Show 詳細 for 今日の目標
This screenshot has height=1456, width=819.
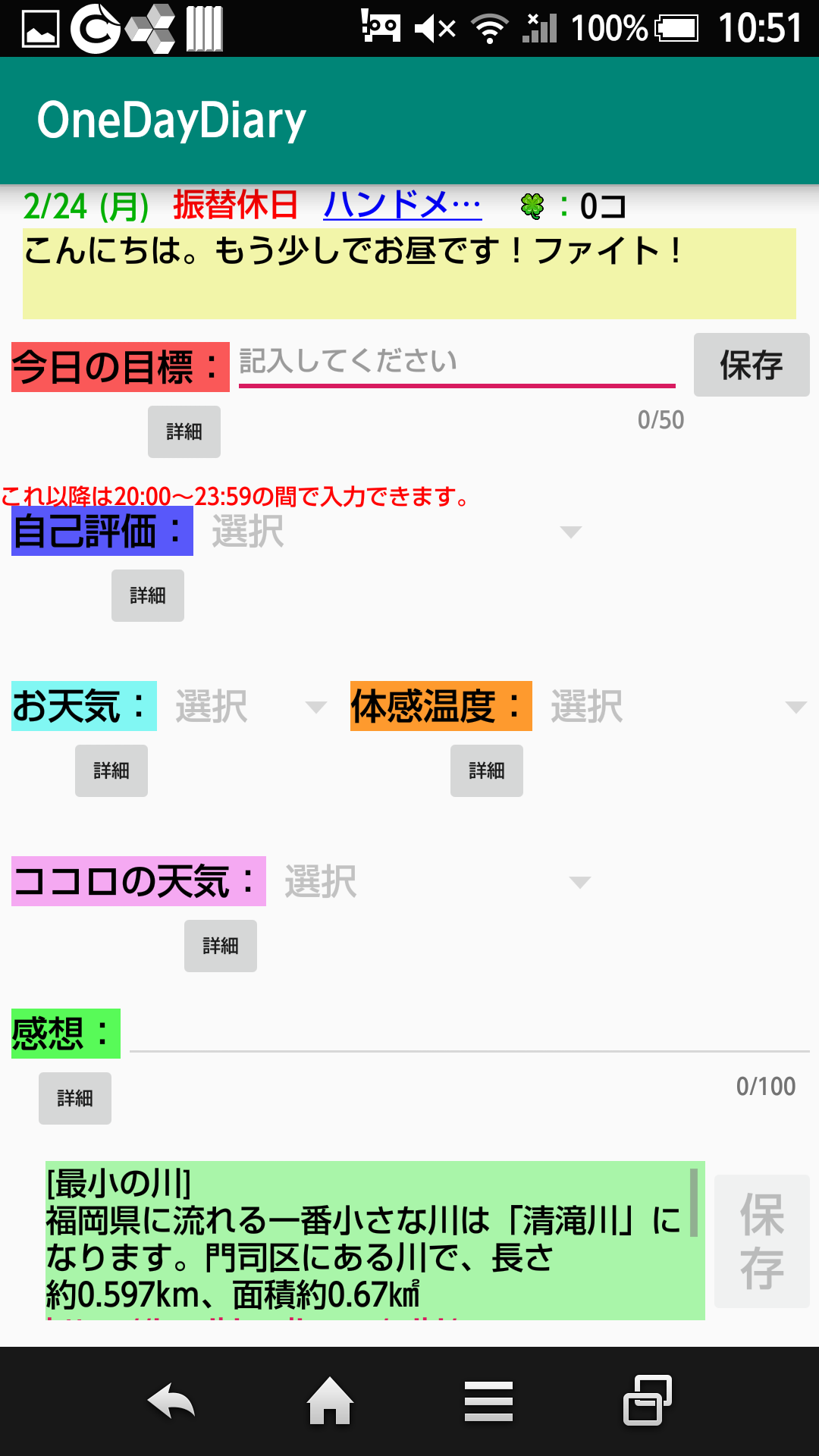(x=184, y=431)
